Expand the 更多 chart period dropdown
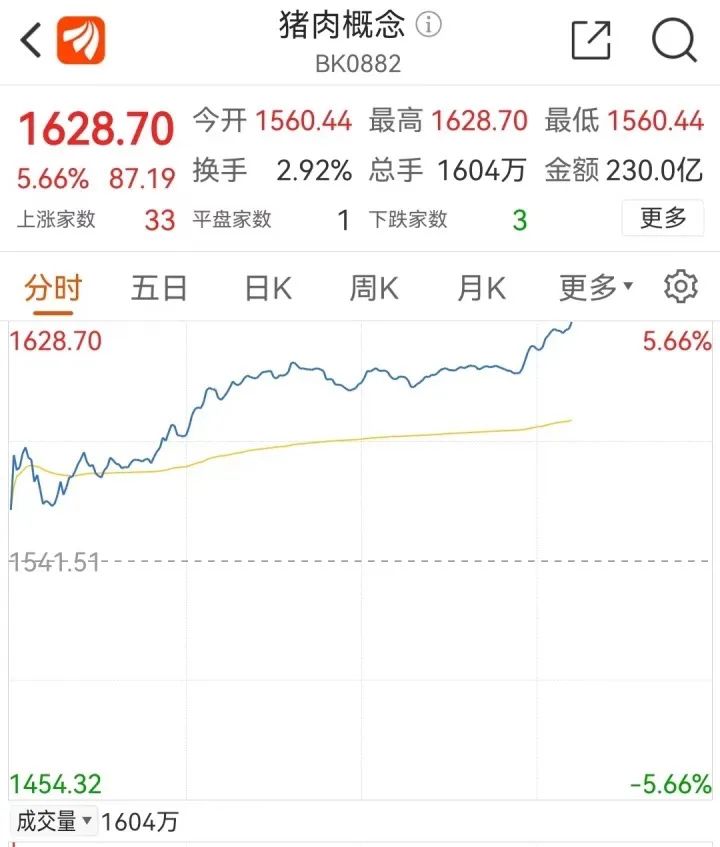 coord(595,289)
